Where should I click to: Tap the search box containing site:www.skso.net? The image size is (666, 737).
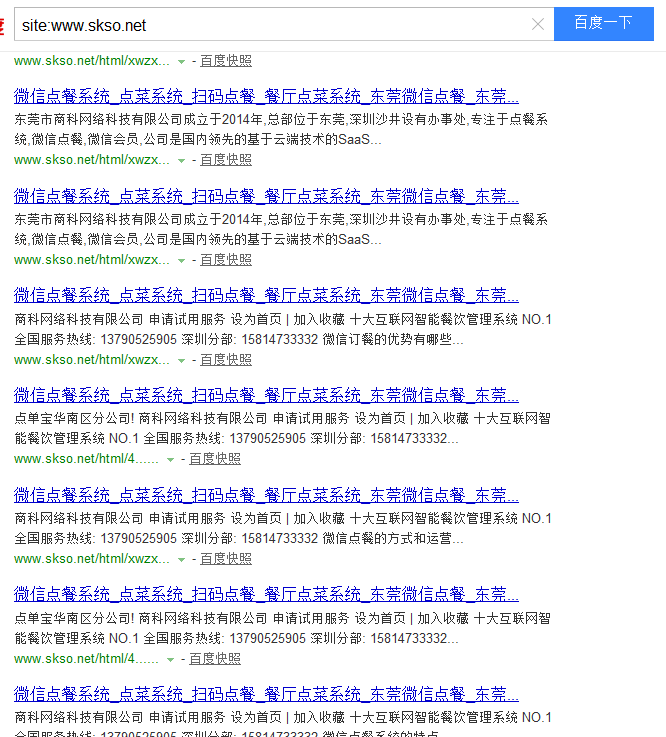270,24
